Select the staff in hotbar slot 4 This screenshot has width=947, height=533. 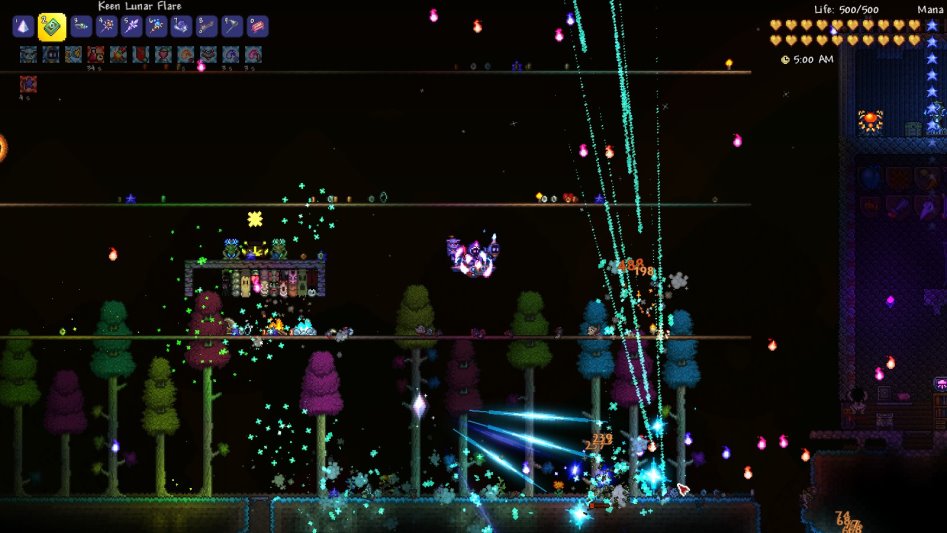106,26
